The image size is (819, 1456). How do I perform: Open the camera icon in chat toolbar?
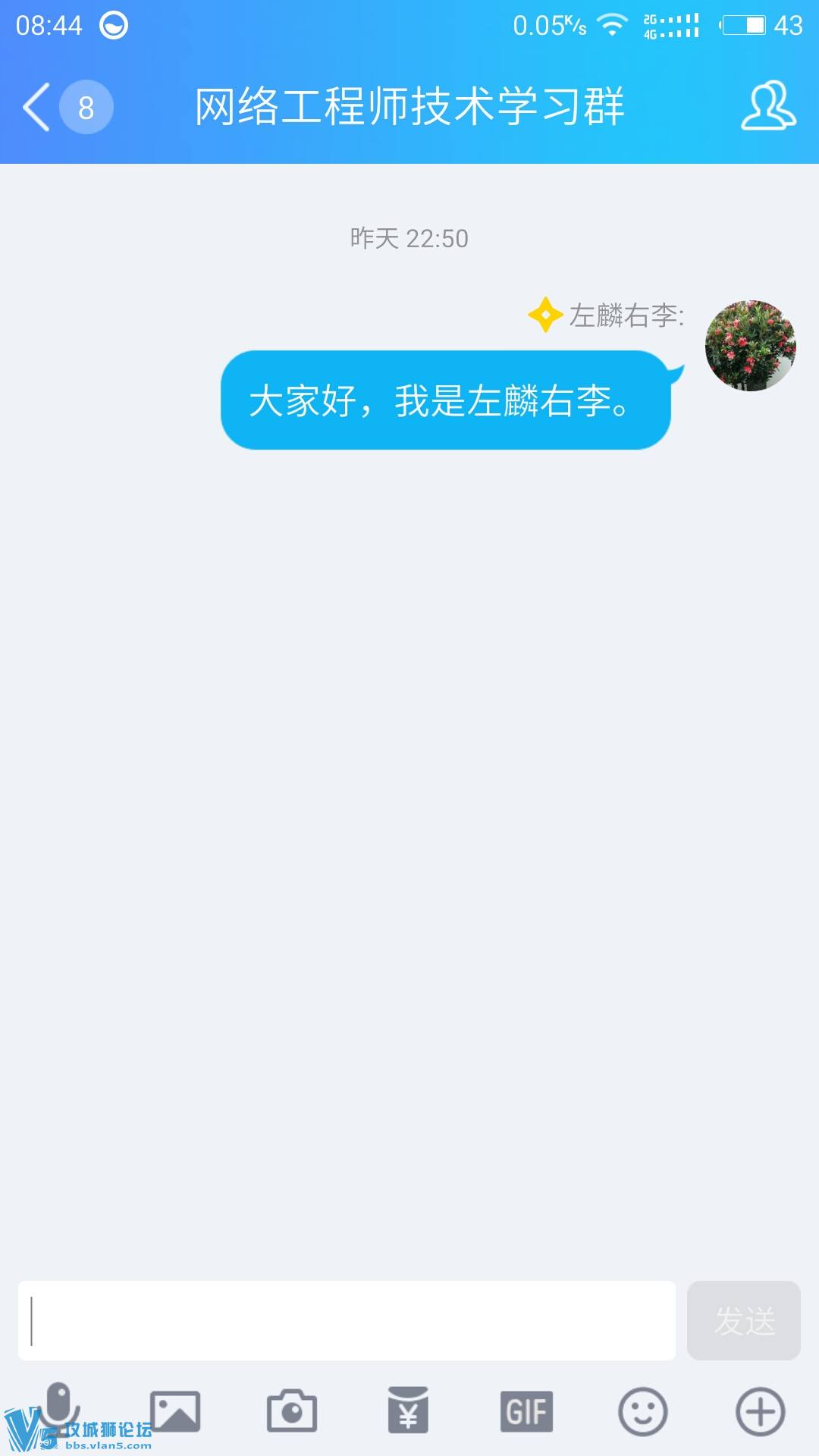[x=292, y=1410]
